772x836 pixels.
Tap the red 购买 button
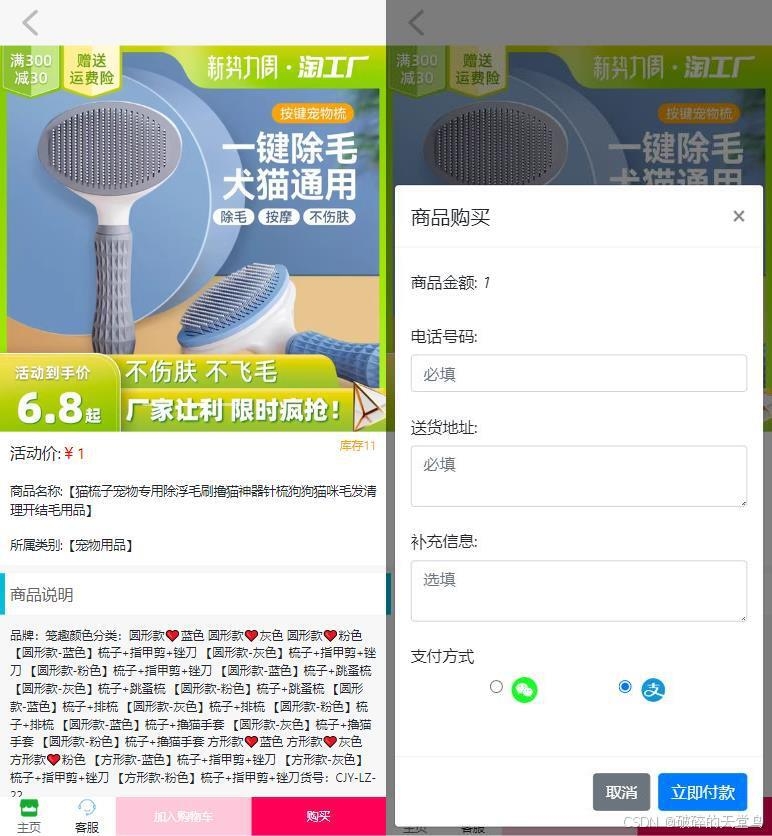318,816
